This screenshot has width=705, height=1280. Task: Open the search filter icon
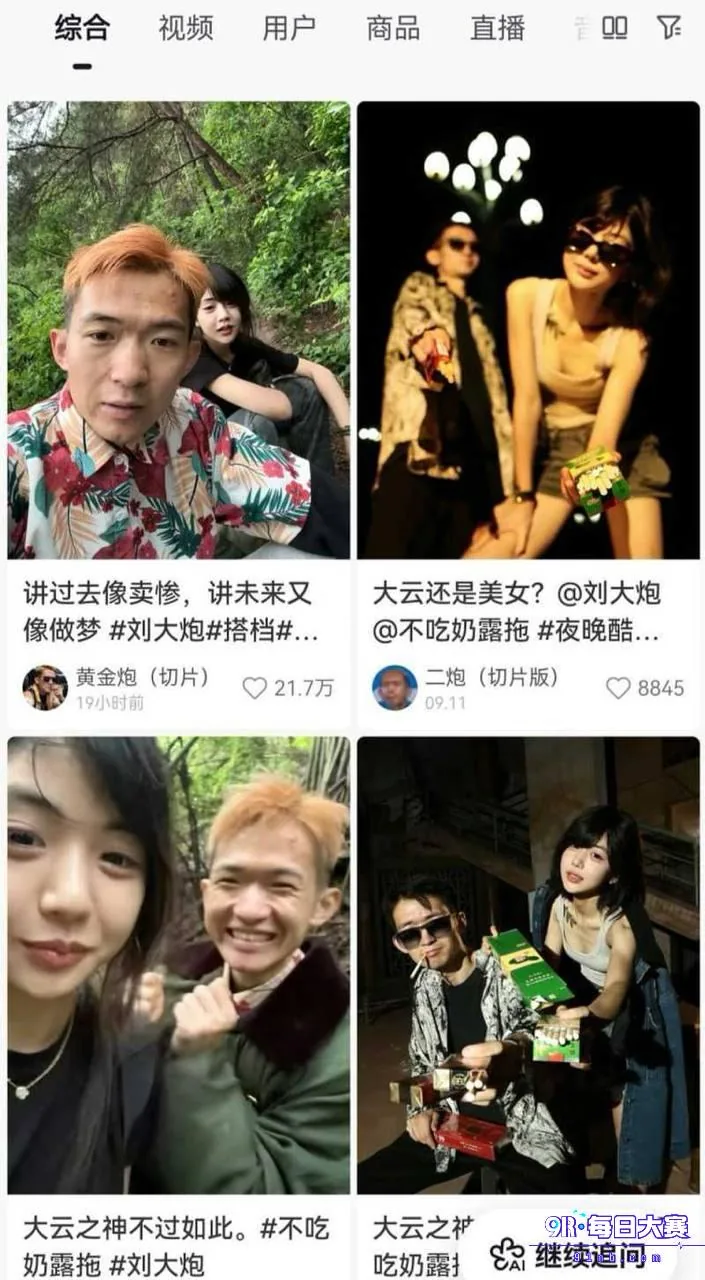click(x=669, y=28)
